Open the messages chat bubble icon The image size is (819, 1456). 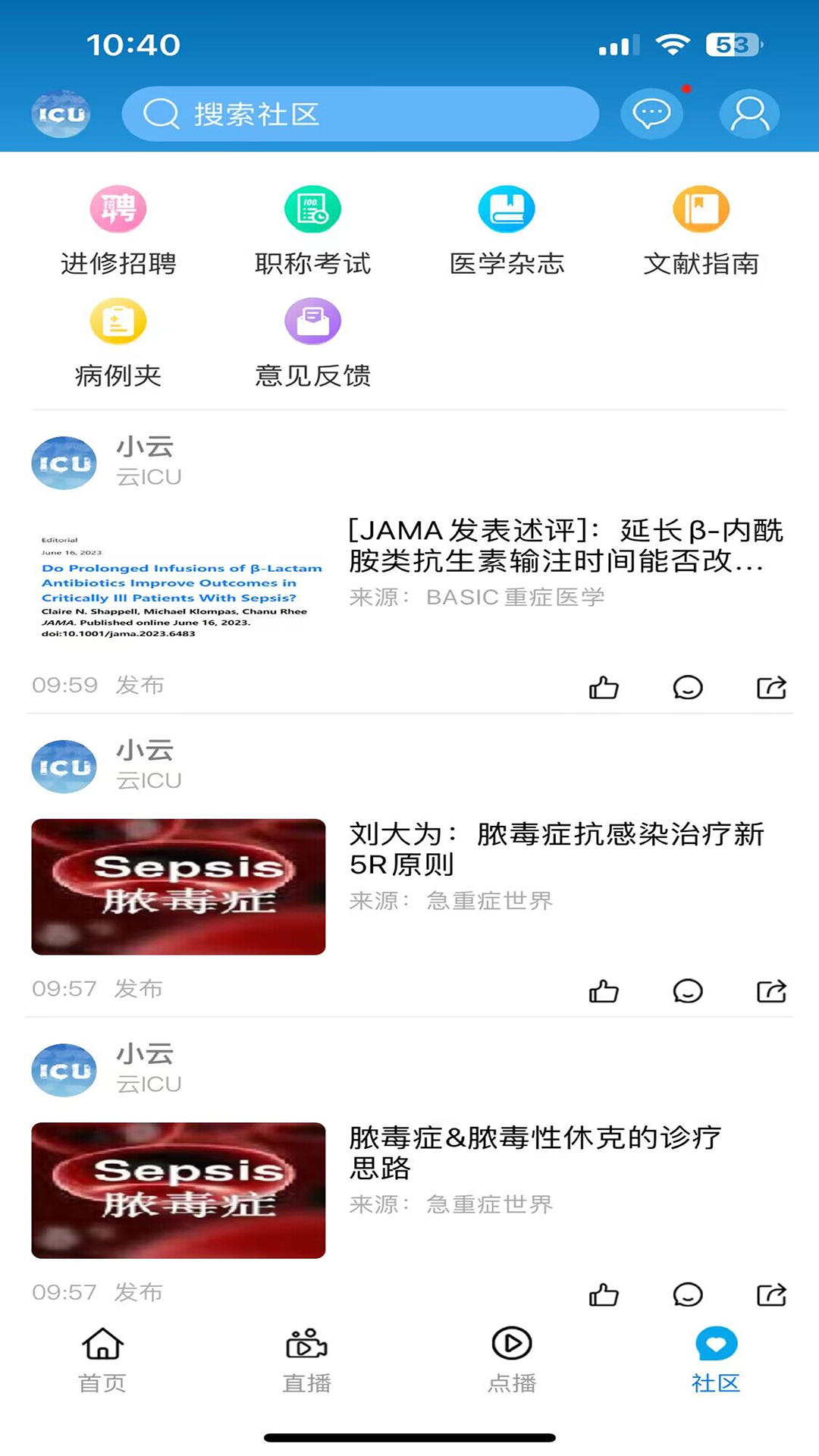click(651, 114)
